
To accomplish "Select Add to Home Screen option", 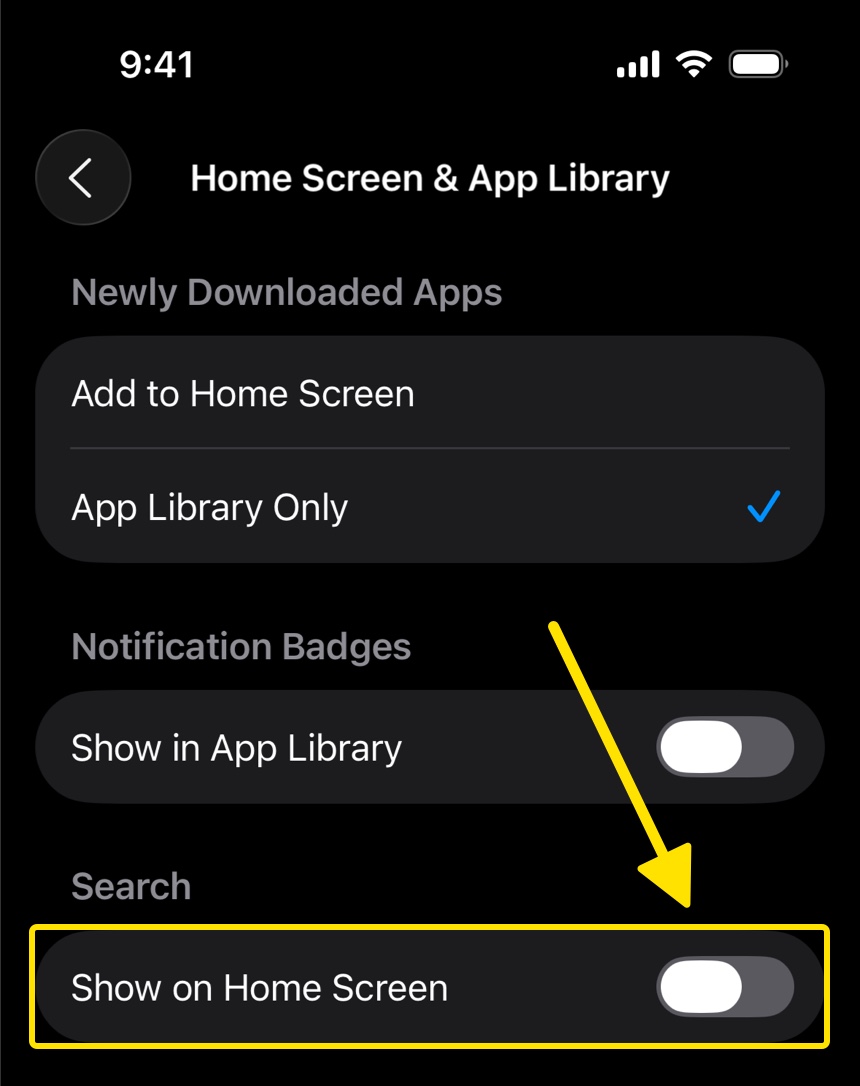I will pyautogui.click(x=430, y=394).
